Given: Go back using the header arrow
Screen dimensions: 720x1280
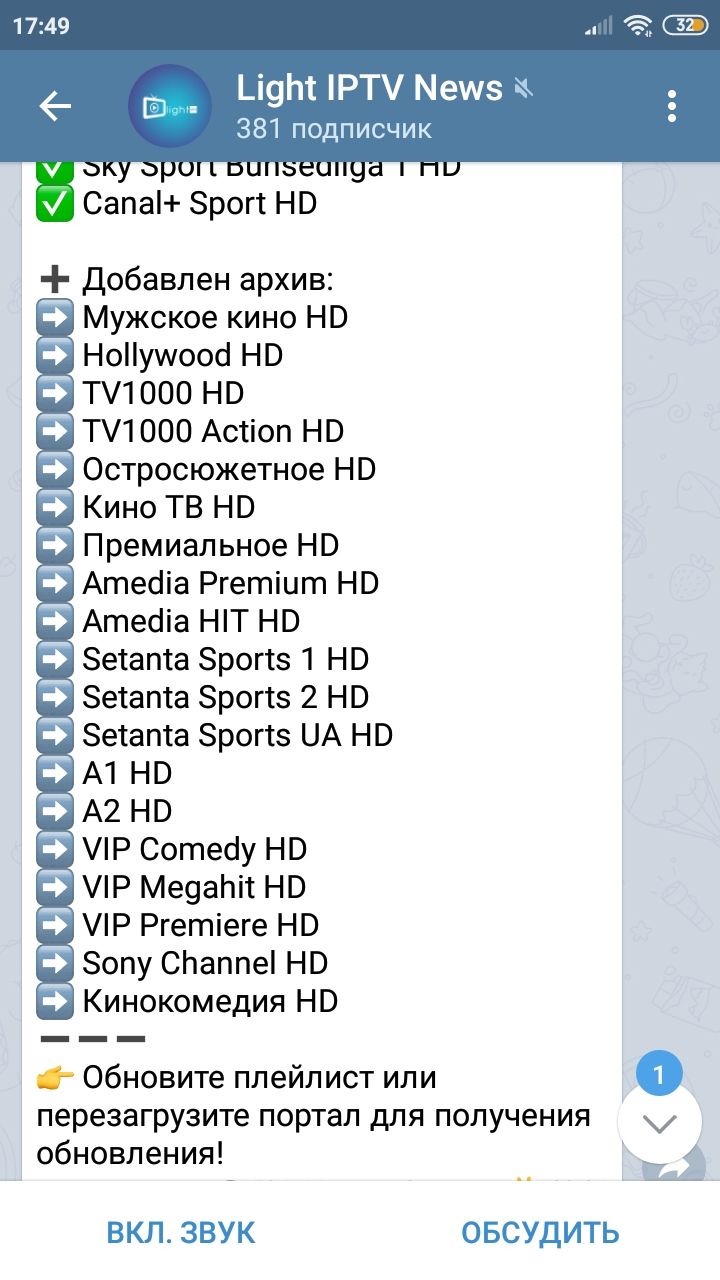Looking at the screenshot, I should tap(55, 106).
